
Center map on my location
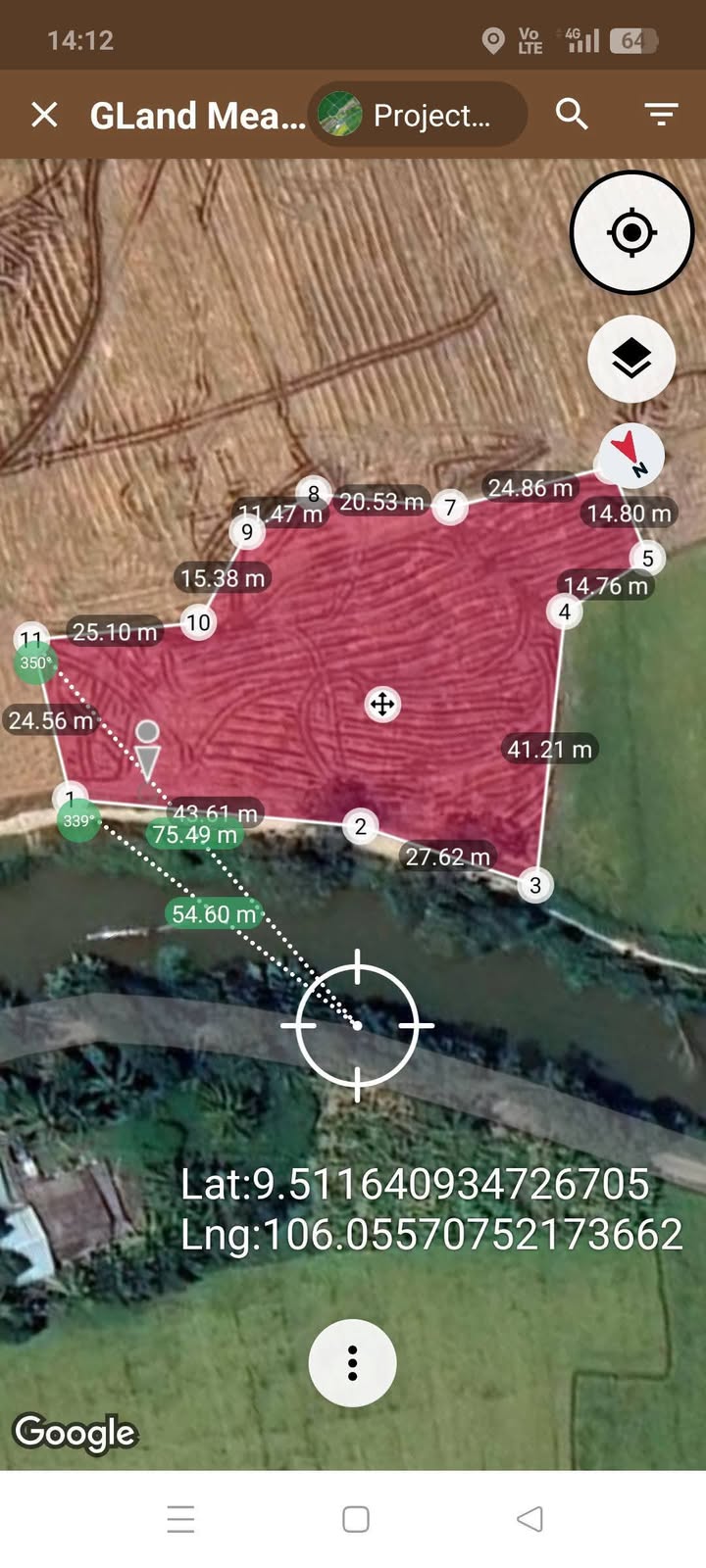[631, 232]
